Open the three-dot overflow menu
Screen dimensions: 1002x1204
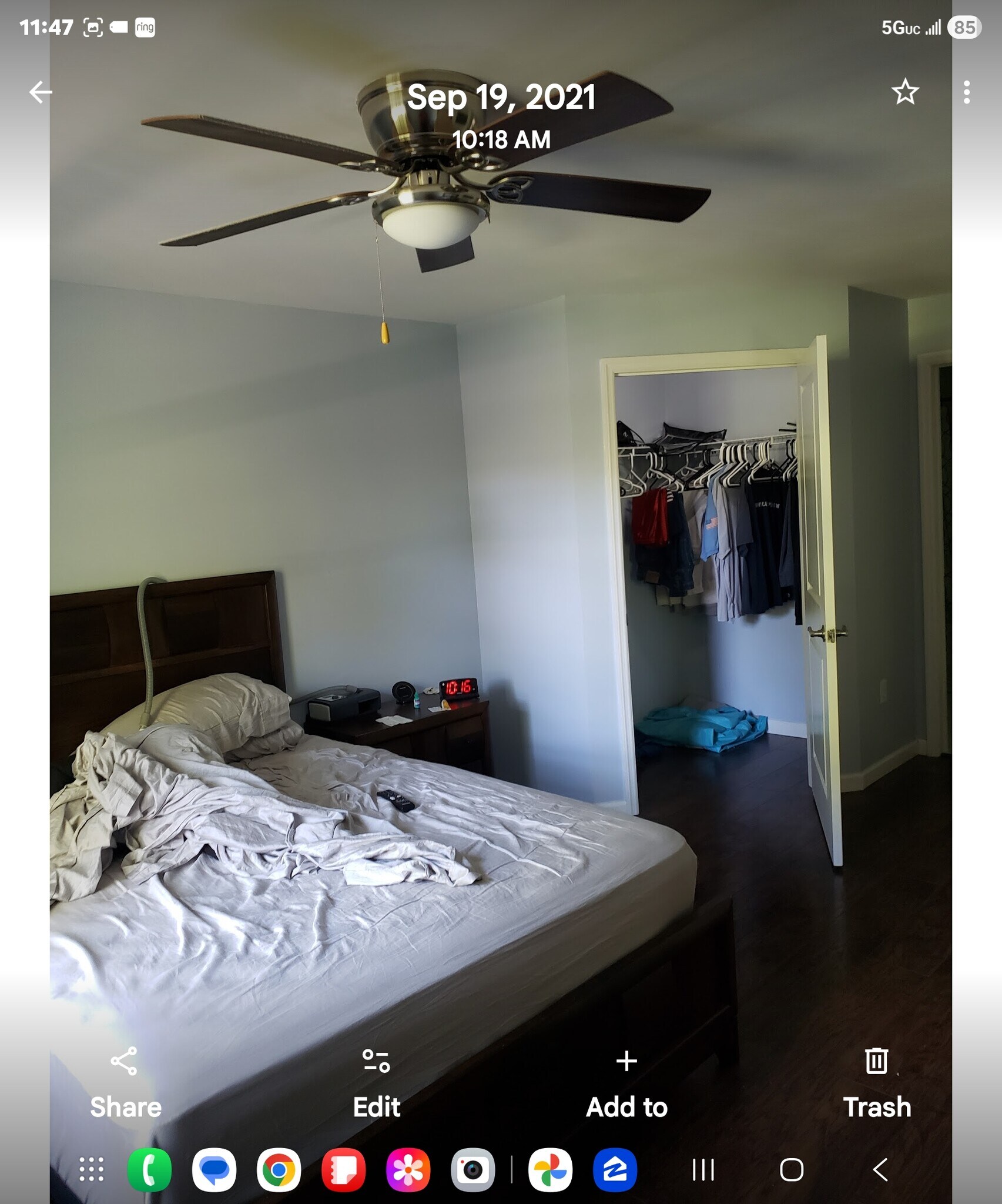click(x=966, y=92)
